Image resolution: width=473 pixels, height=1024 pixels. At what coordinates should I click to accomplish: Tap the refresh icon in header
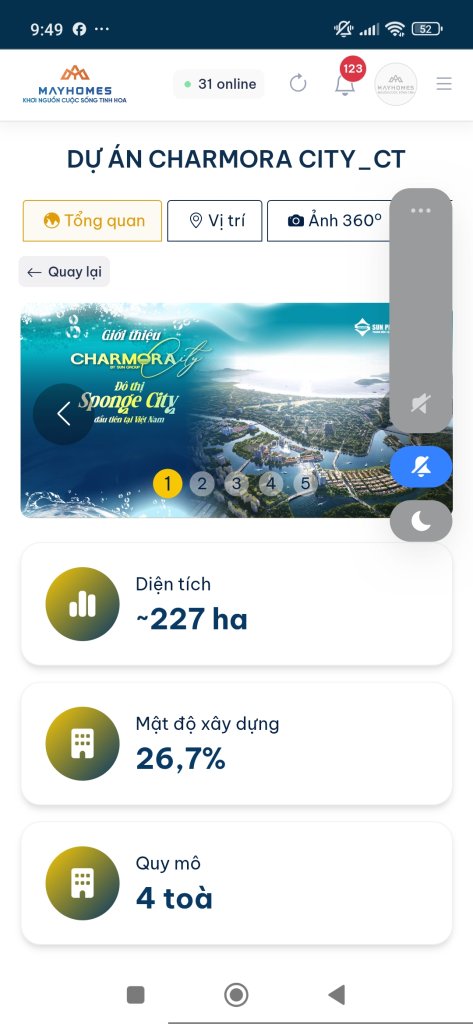click(x=298, y=84)
